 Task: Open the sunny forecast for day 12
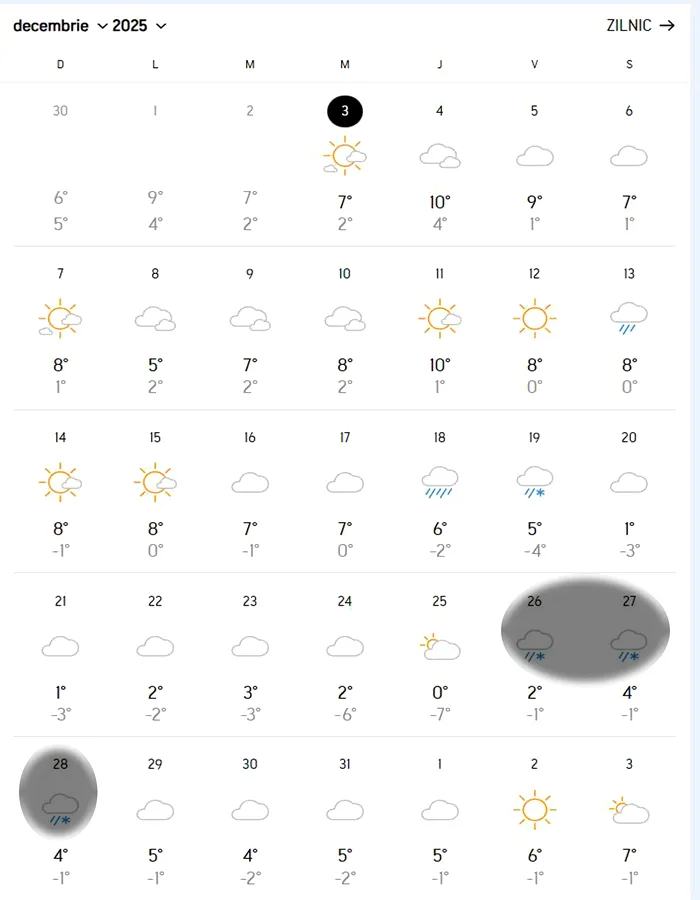point(535,320)
